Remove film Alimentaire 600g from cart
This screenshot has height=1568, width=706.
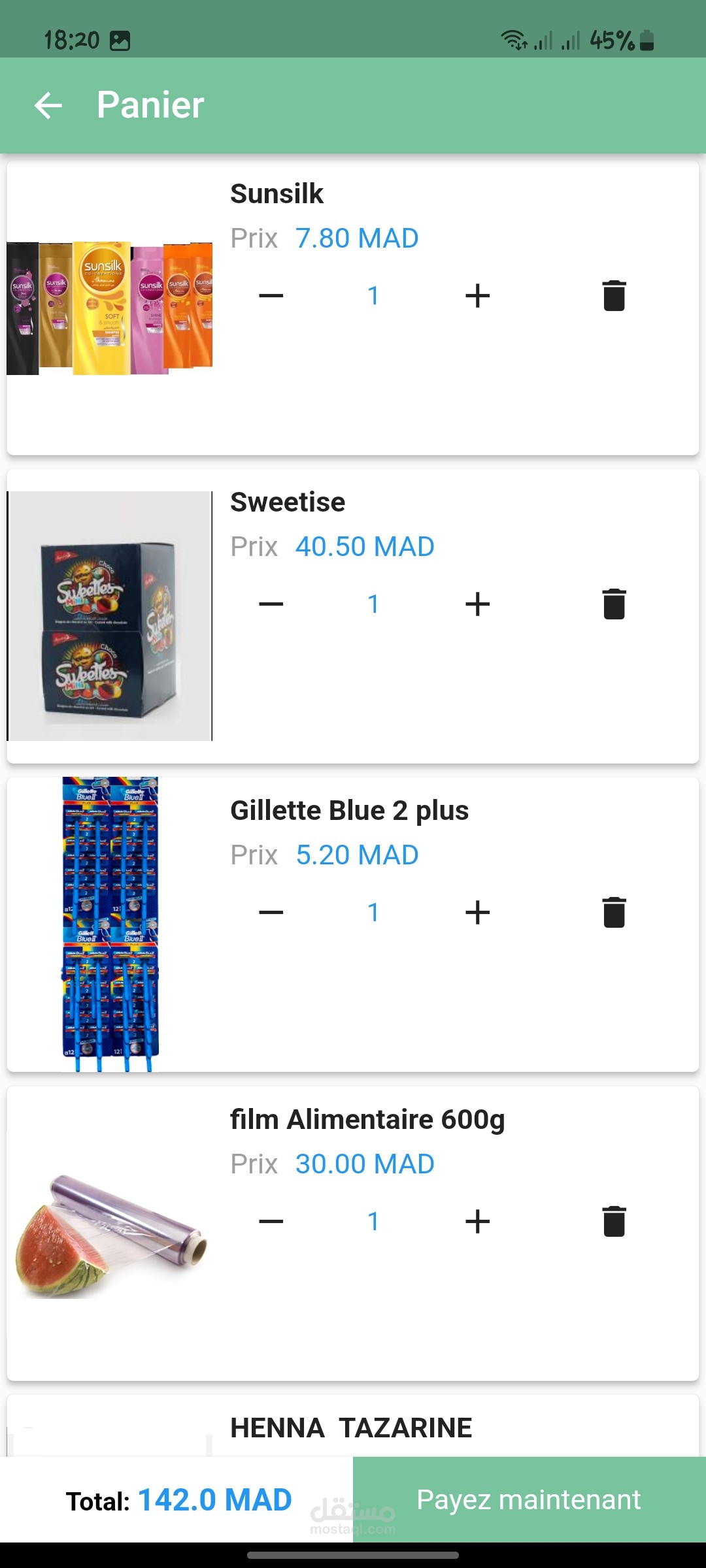614,1221
